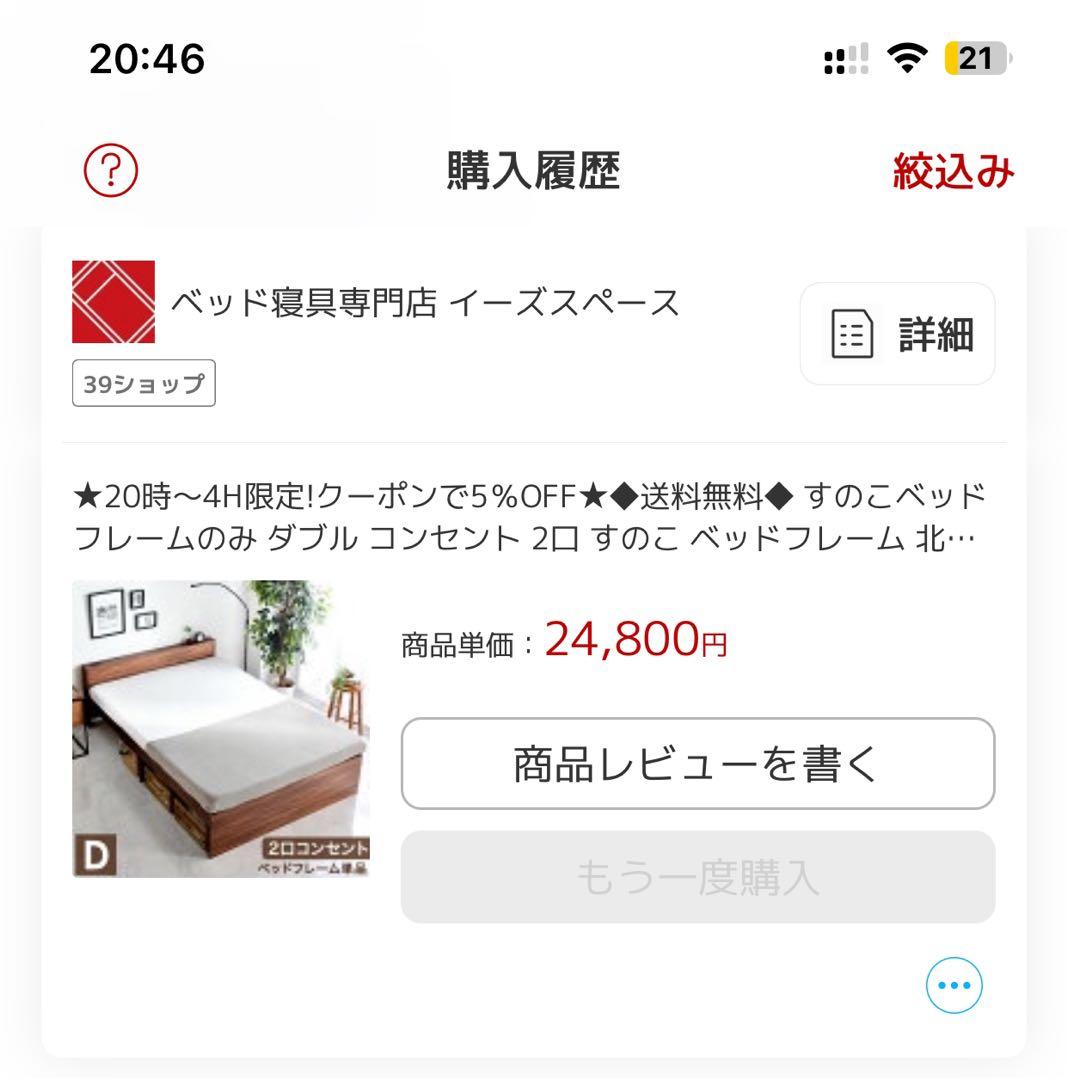Open order 詳細 details
This screenshot has height=1080, width=1068.
tap(897, 334)
